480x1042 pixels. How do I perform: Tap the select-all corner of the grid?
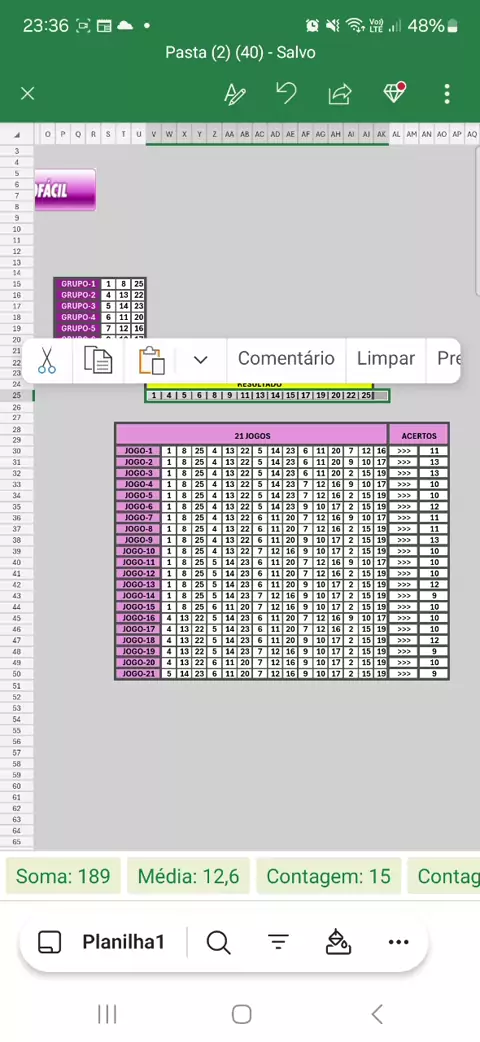point(17,134)
